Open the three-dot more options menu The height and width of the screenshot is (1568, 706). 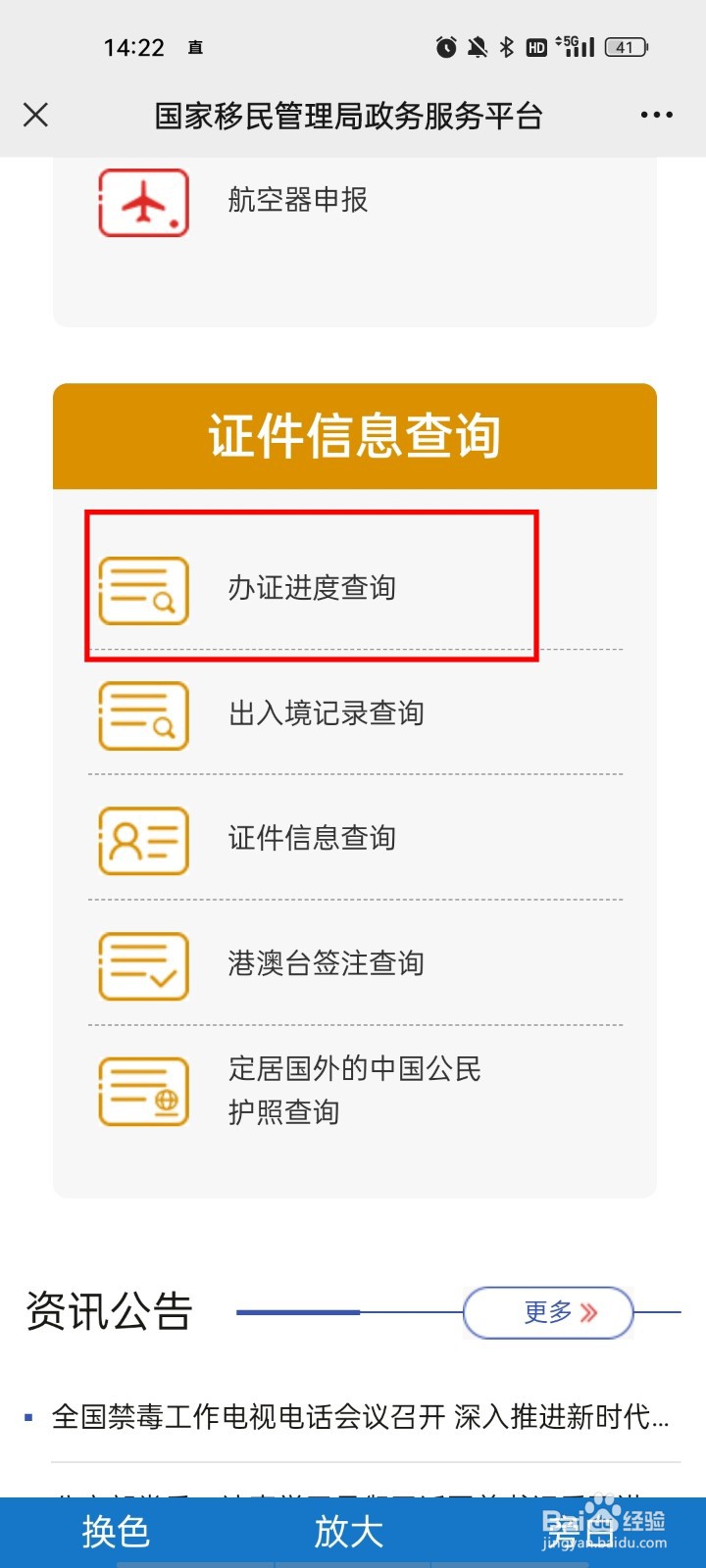coord(655,115)
